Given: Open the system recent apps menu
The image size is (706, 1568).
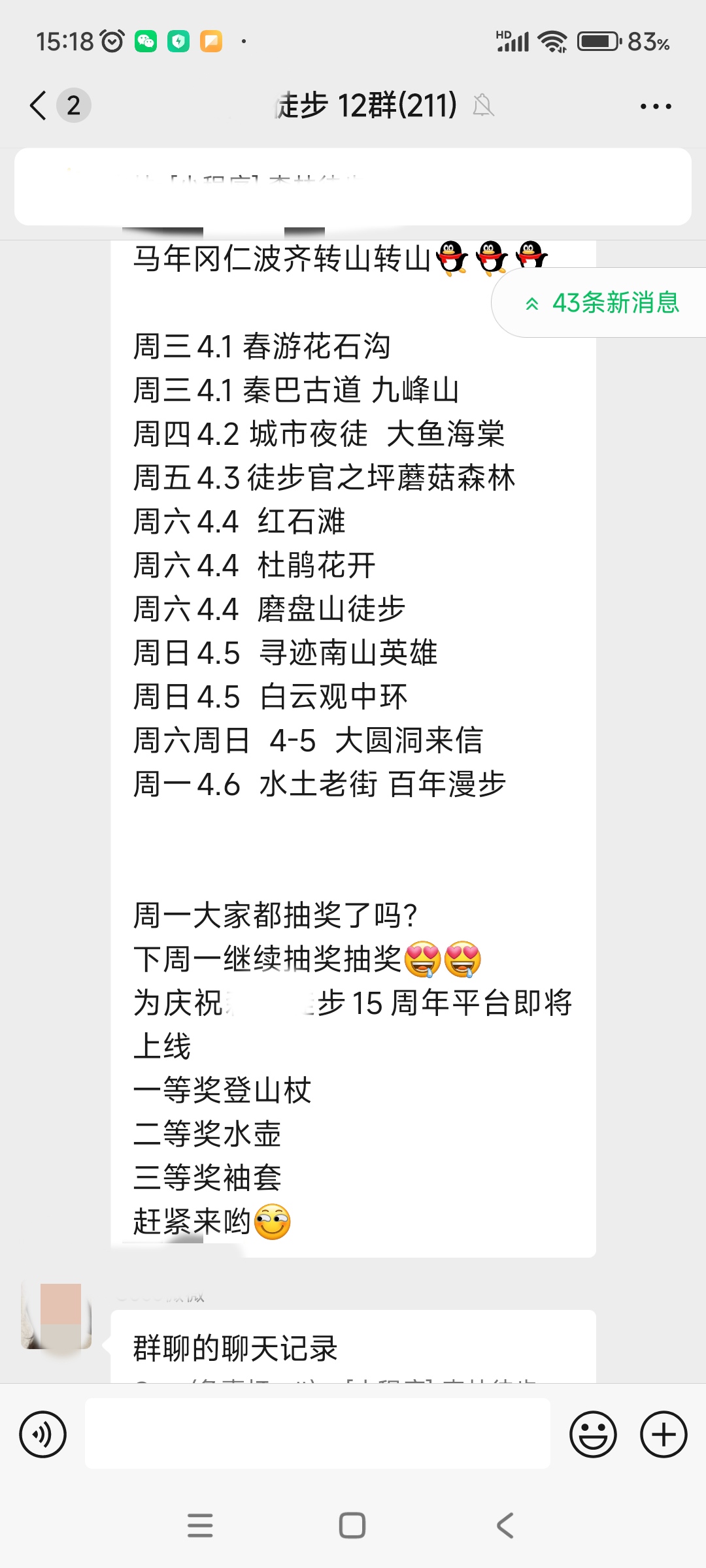Looking at the screenshot, I should coord(200,1526).
